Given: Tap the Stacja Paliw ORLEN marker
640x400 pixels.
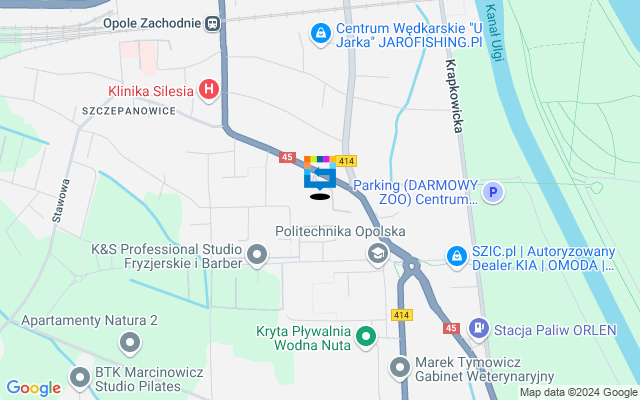Looking at the screenshot, I should click(479, 327).
